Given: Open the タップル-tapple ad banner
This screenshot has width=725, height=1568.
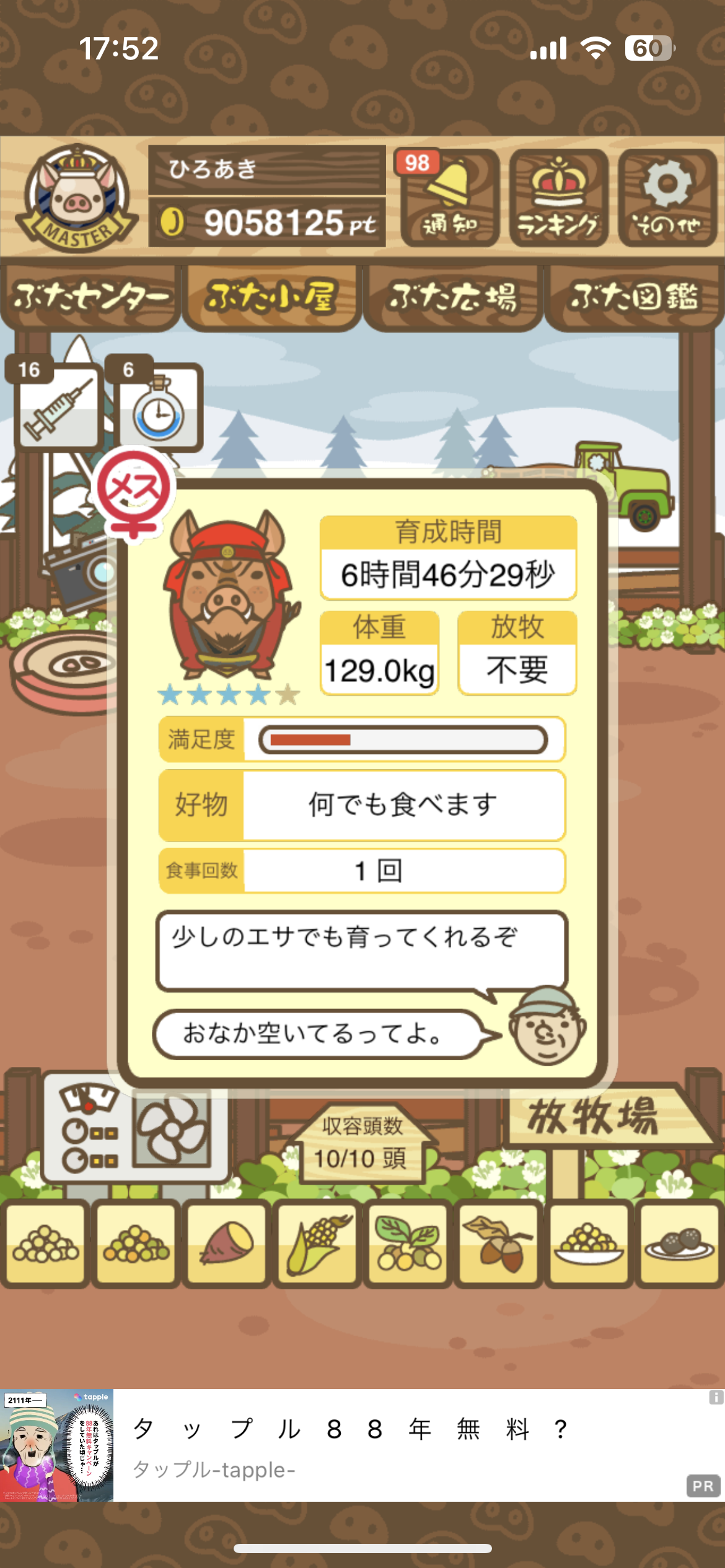Looking at the screenshot, I should pos(362,1445).
